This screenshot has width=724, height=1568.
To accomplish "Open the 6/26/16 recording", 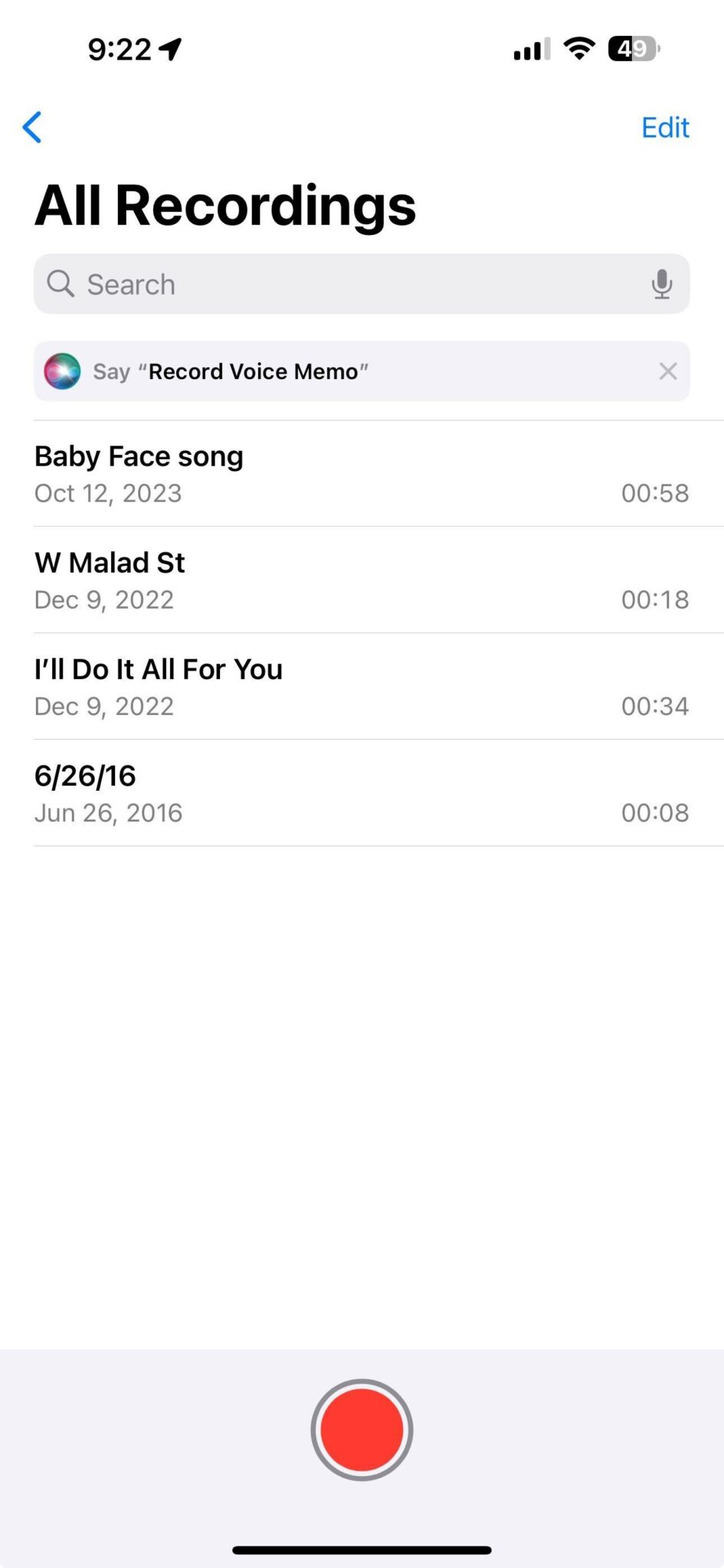I will click(360, 793).
